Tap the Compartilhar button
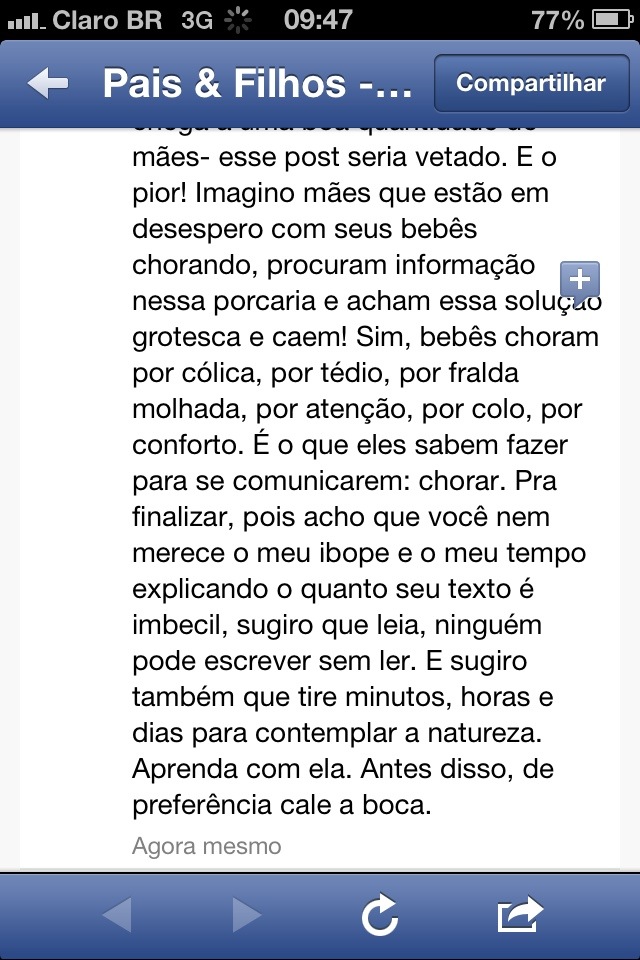This screenshot has height=960, width=640. (x=531, y=83)
